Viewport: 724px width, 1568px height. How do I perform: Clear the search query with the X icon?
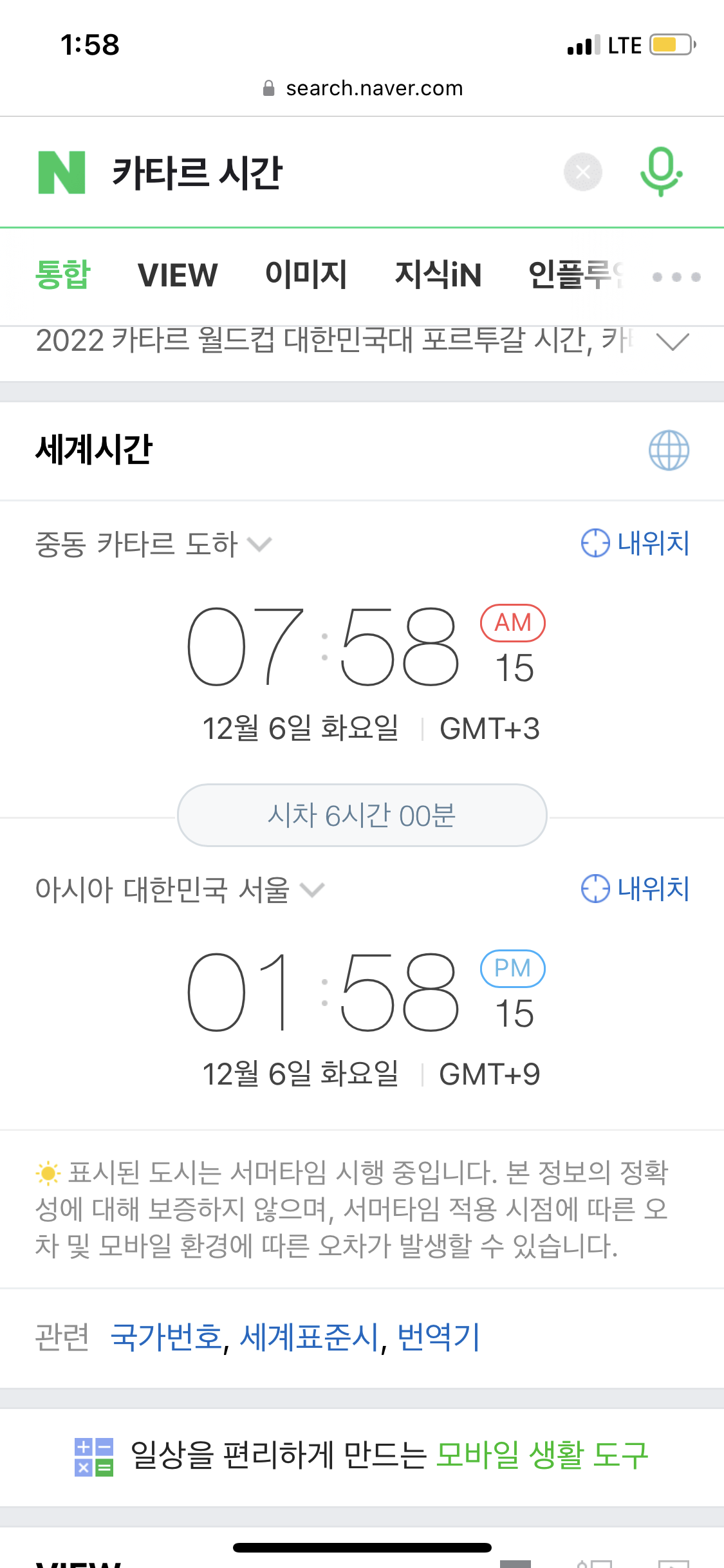pos(582,171)
